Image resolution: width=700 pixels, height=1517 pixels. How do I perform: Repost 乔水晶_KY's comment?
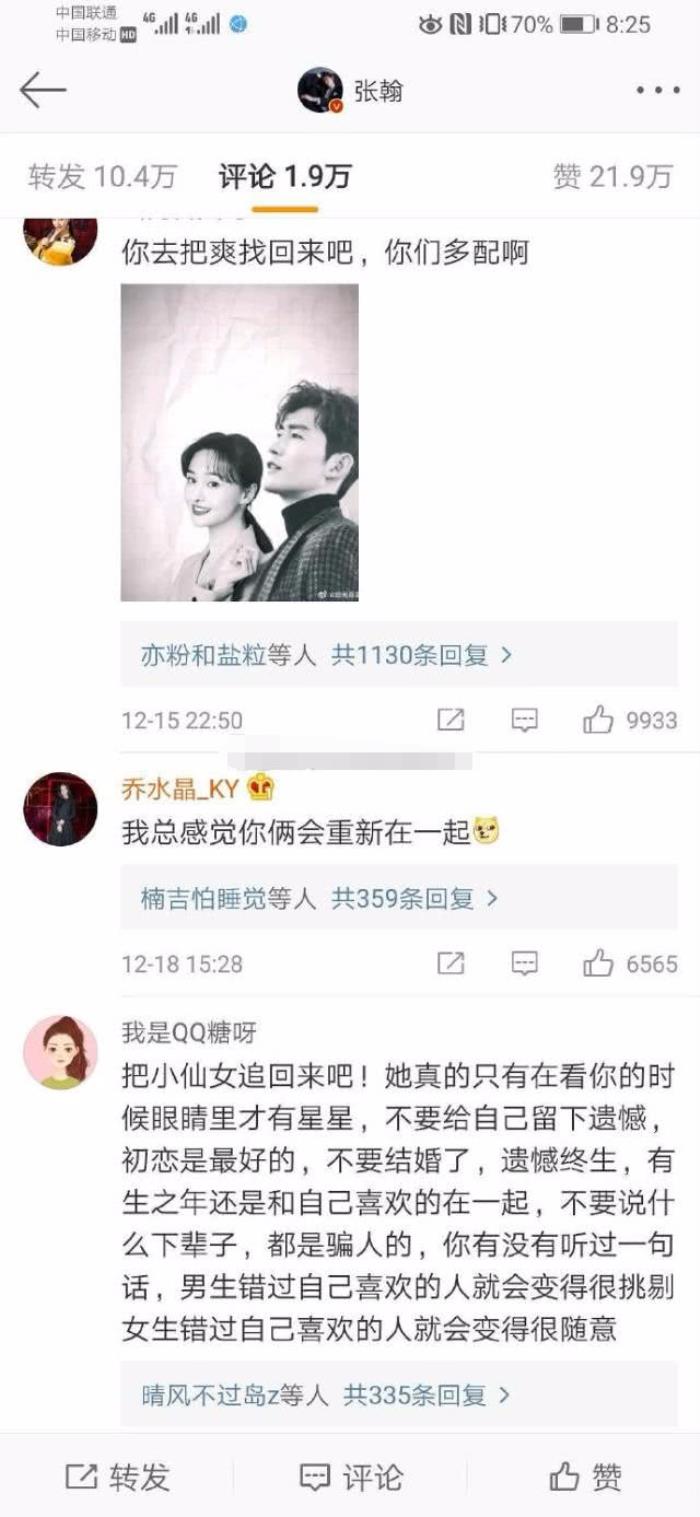(451, 964)
